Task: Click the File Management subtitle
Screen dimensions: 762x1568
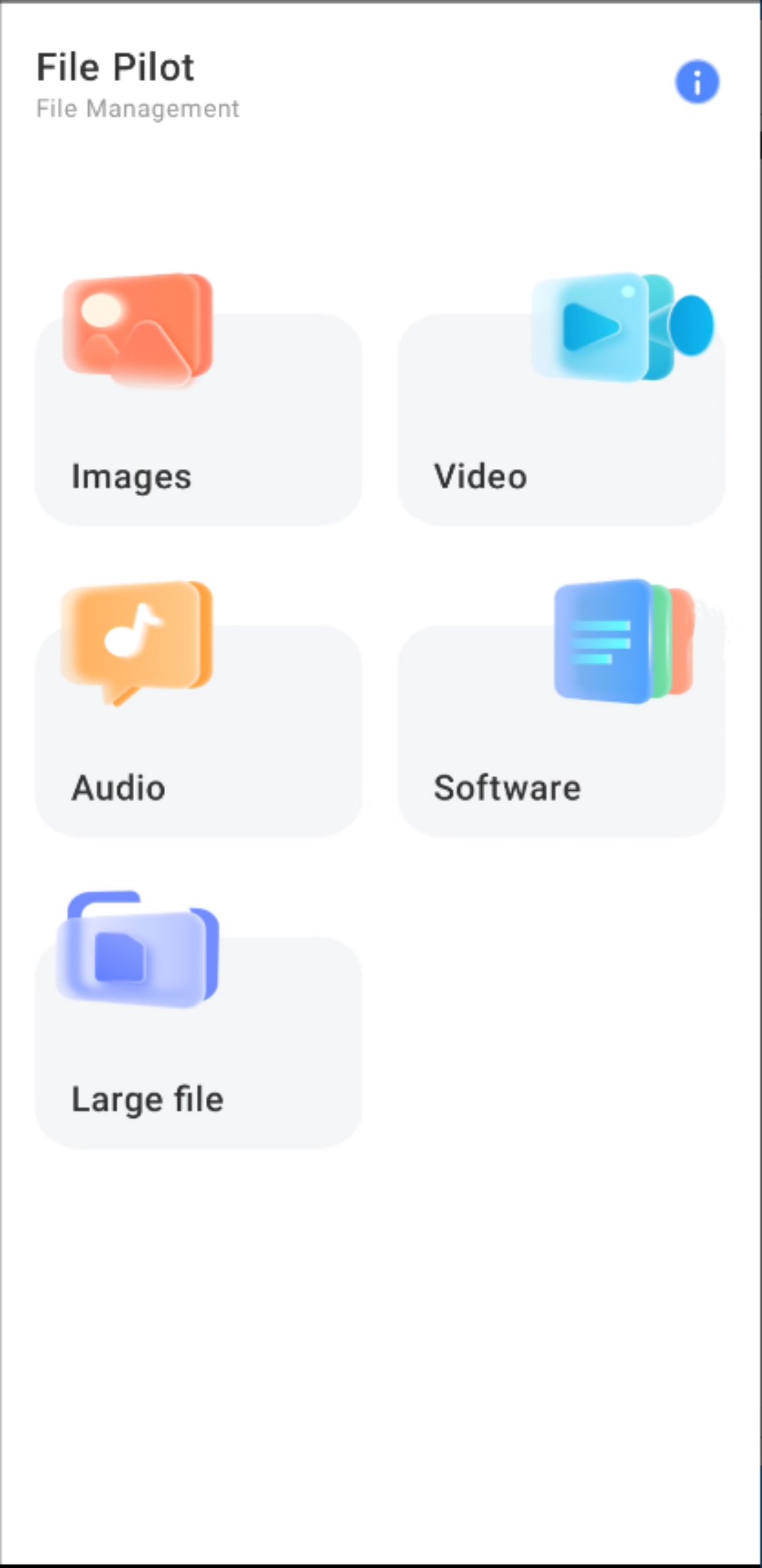Action: 138,109
